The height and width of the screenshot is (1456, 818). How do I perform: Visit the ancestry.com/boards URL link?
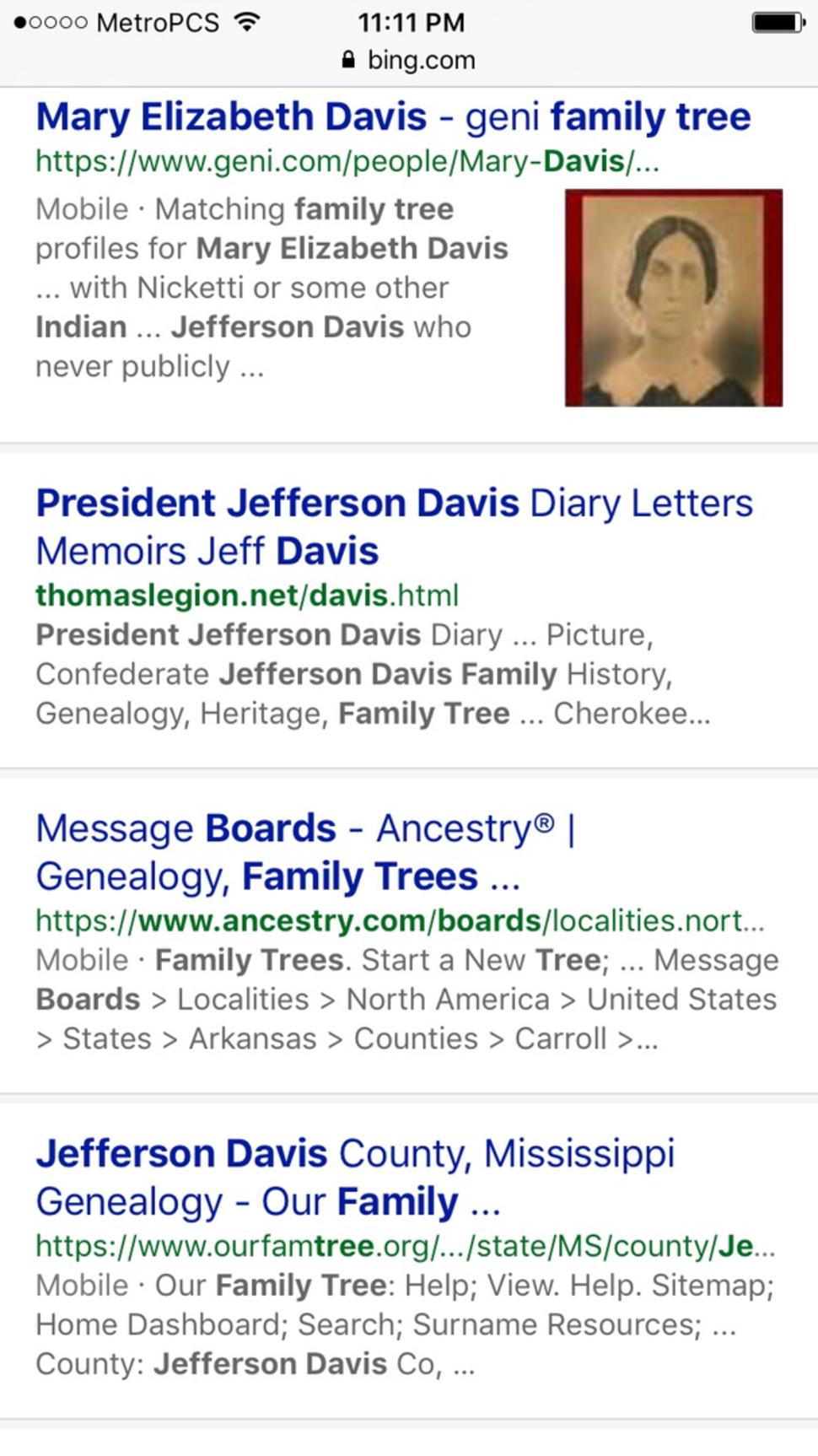400,920
